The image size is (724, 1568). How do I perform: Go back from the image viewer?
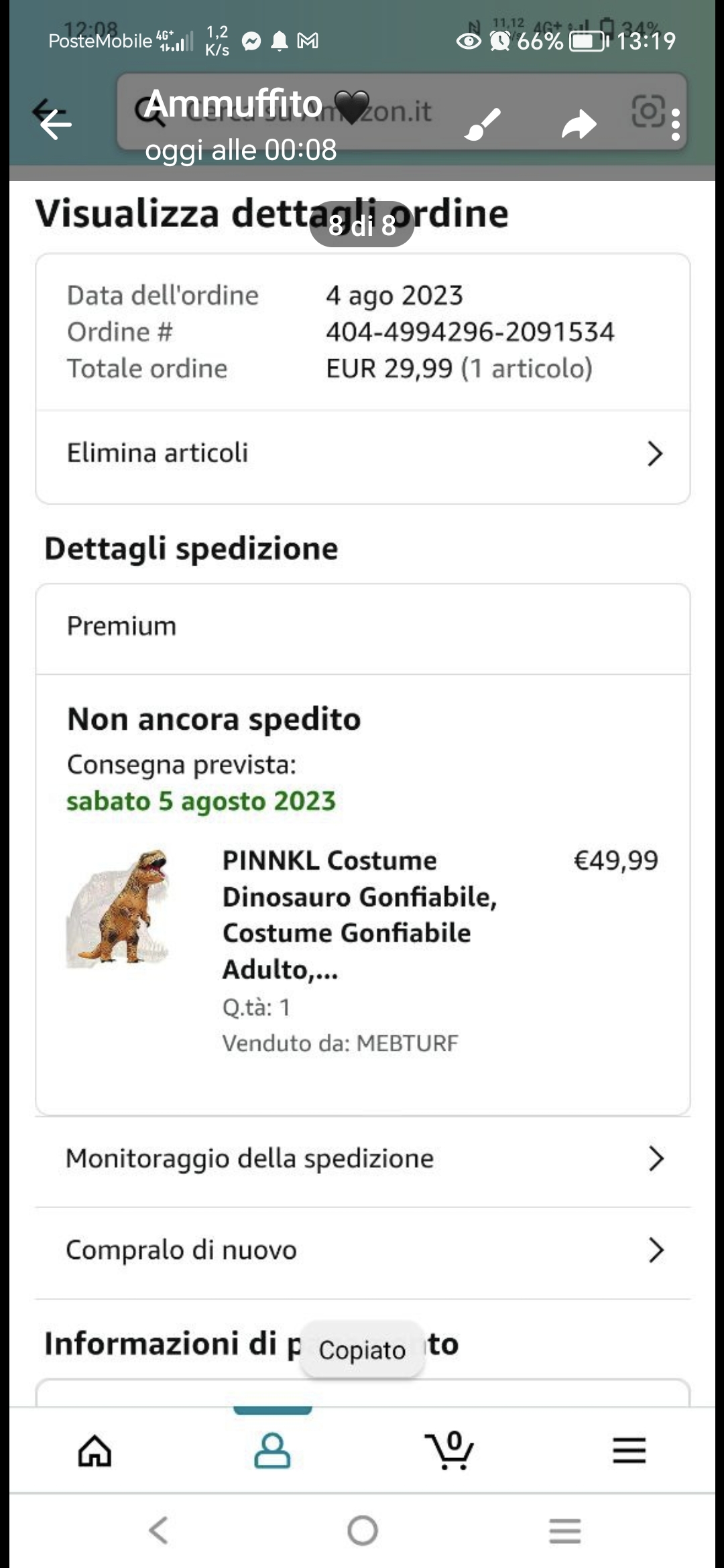pyautogui.click(x=56, y=124)
